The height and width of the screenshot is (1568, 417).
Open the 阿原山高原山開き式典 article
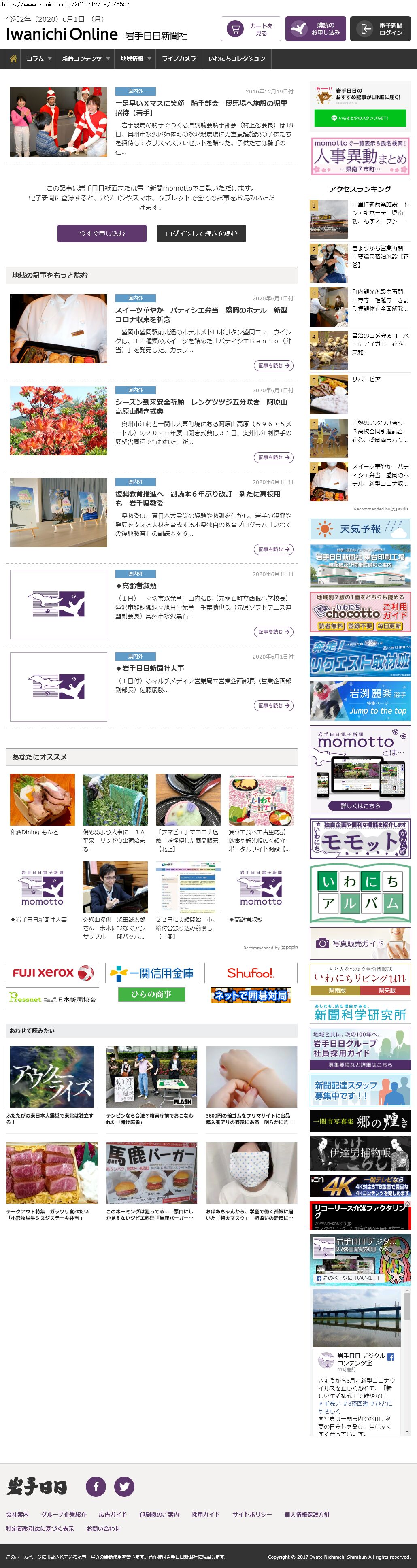coord(273,457)
